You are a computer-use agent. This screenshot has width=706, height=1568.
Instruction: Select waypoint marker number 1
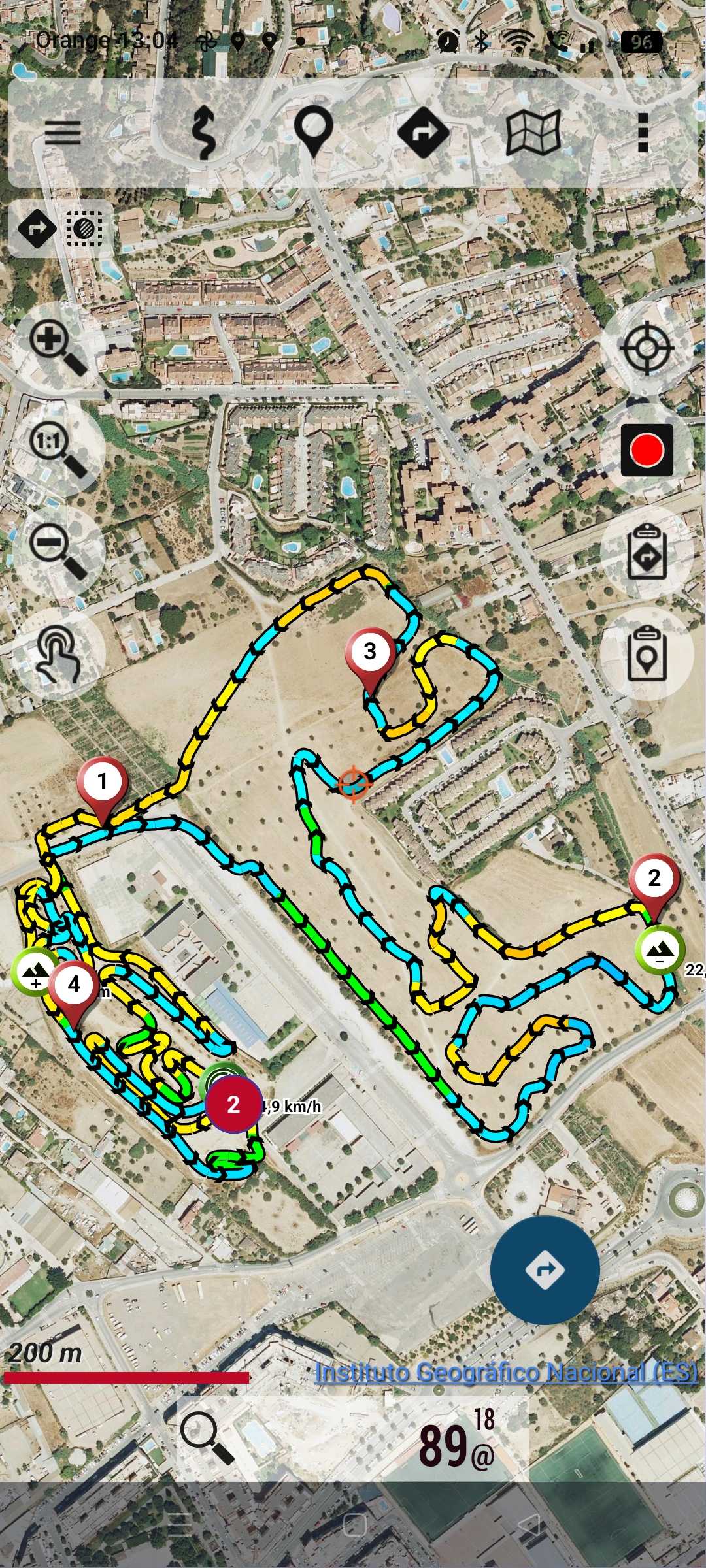pos(102,783)
